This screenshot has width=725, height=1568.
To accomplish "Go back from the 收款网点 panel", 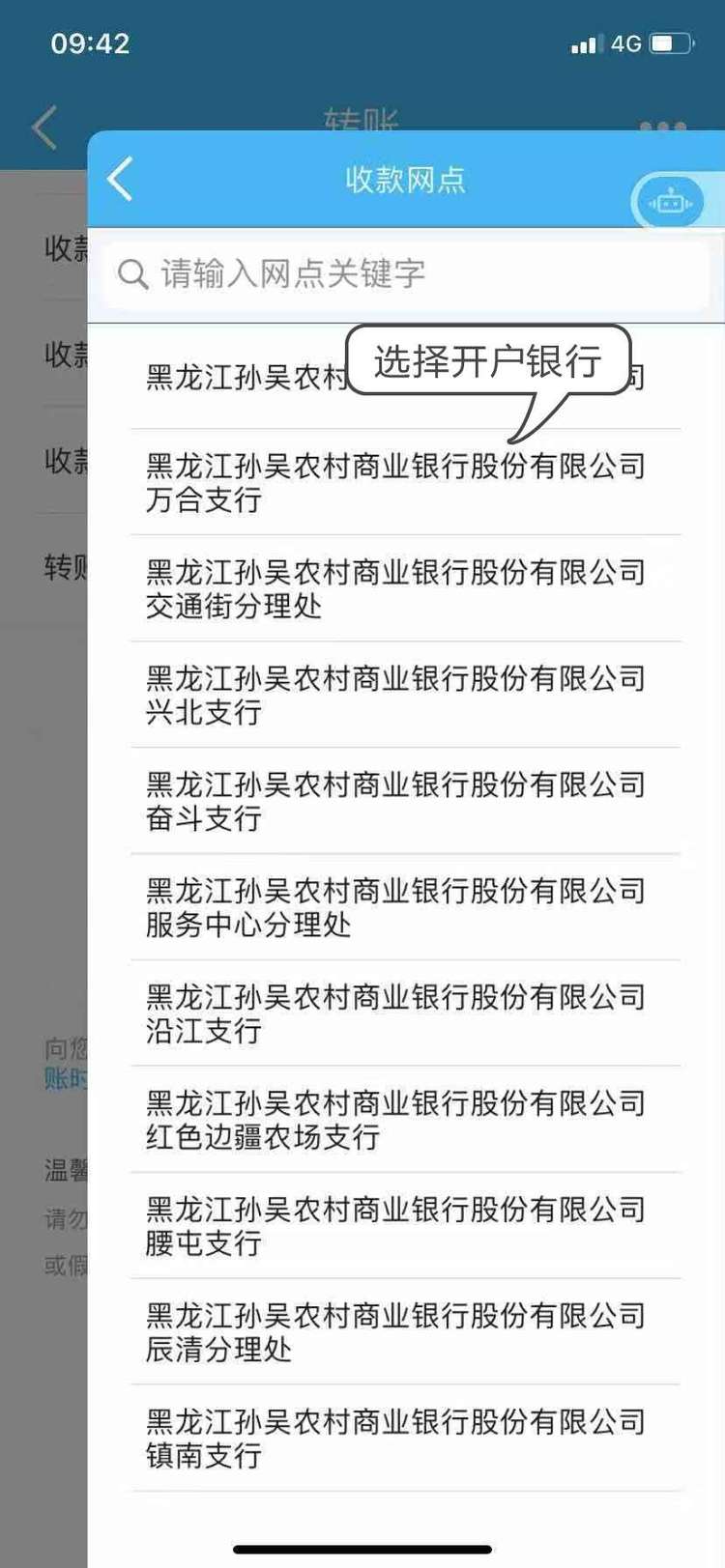I will (x=120, y=180).
